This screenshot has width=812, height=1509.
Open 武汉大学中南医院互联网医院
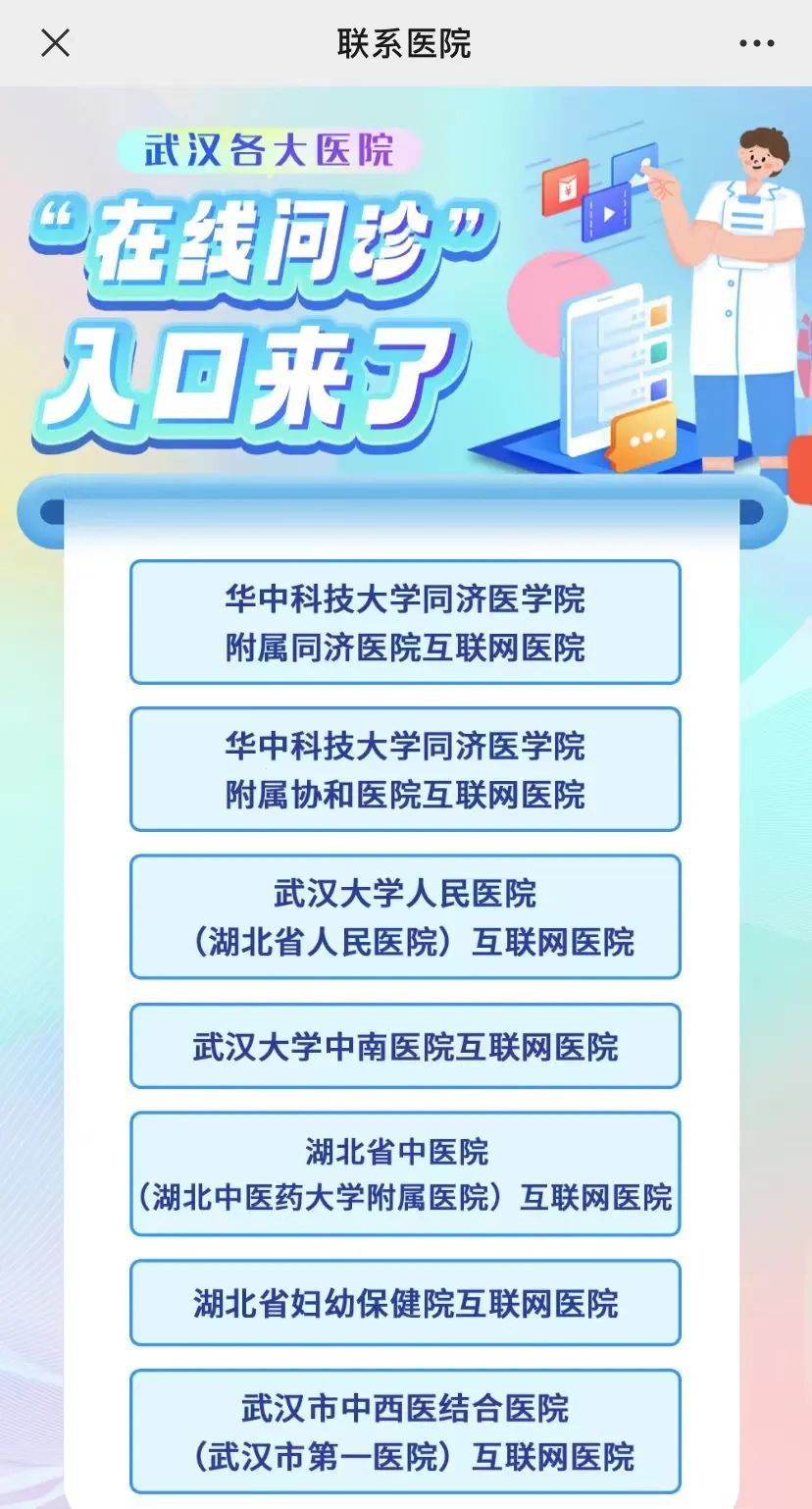[x=405, y=1046]
